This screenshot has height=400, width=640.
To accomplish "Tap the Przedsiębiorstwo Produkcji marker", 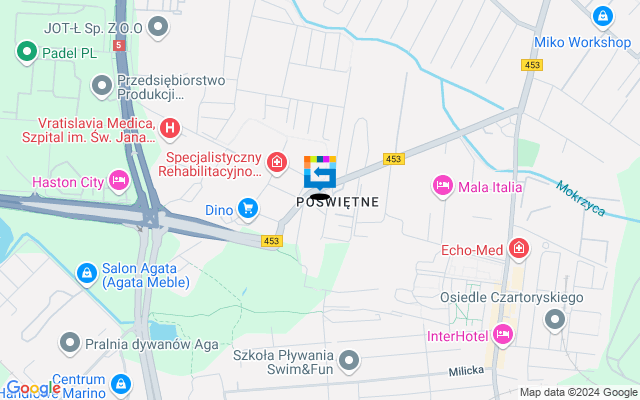I will coord(101,87).
